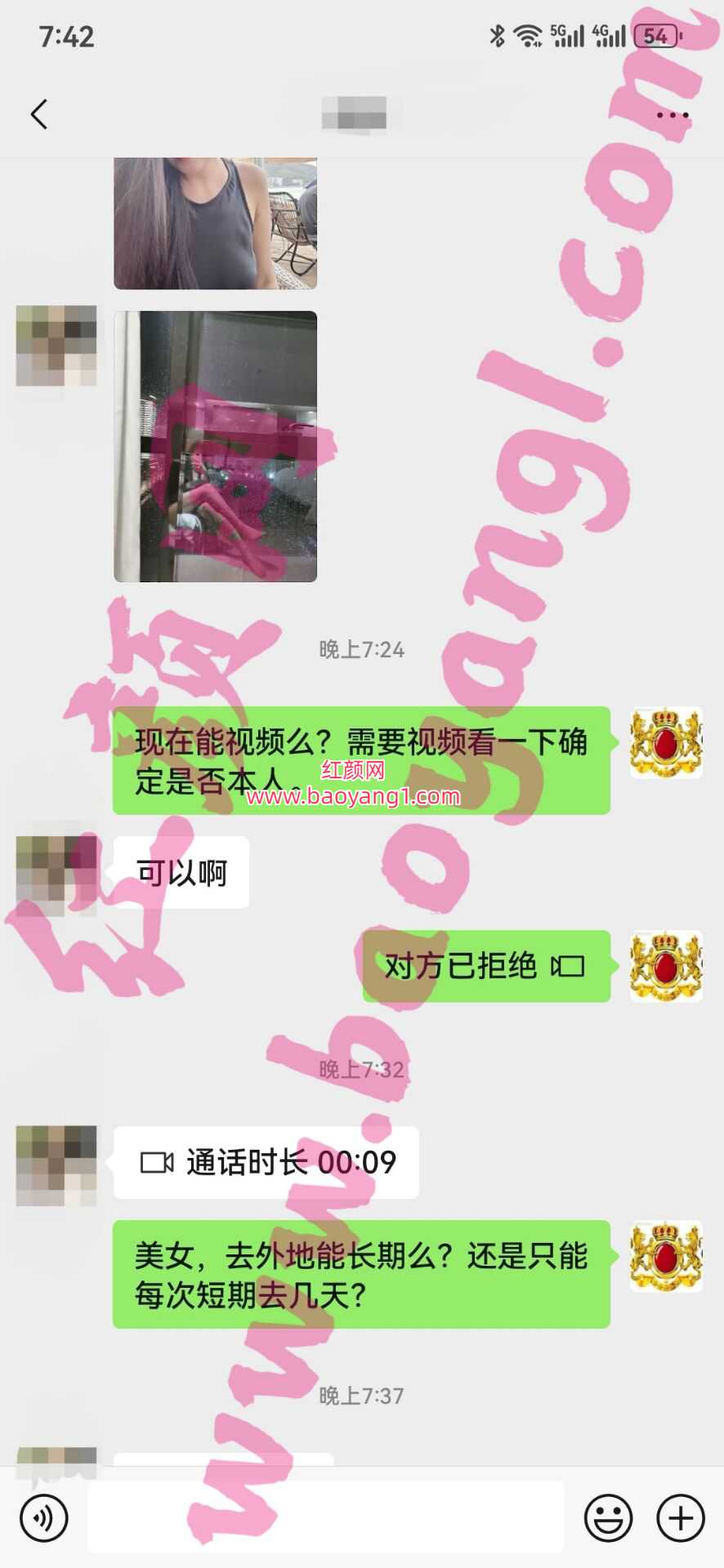Tap the 对方已拒绝 video call bubble
The width and height of the screenshot is (724, 1568).
[x=486, y=966]
